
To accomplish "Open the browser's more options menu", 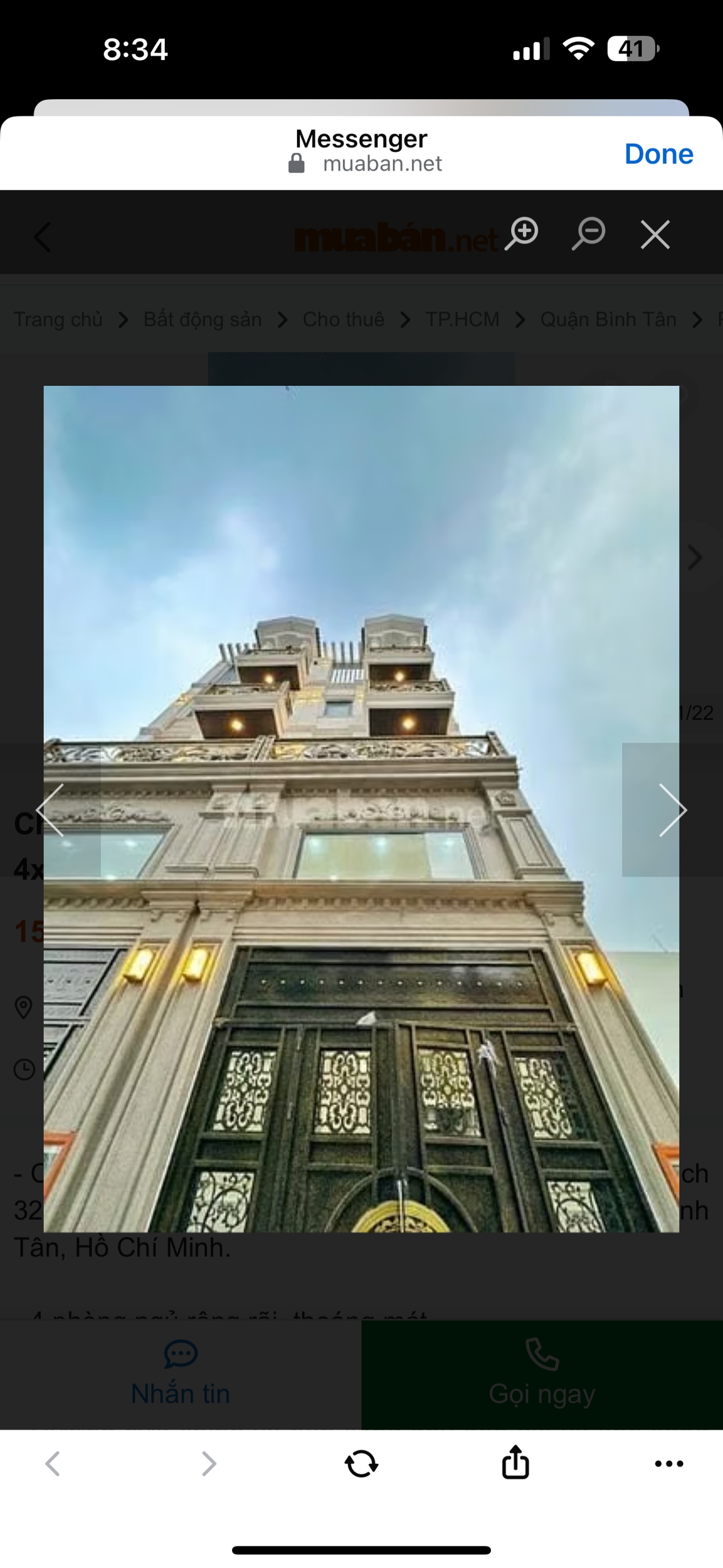I will click(x=669, y=1463).
